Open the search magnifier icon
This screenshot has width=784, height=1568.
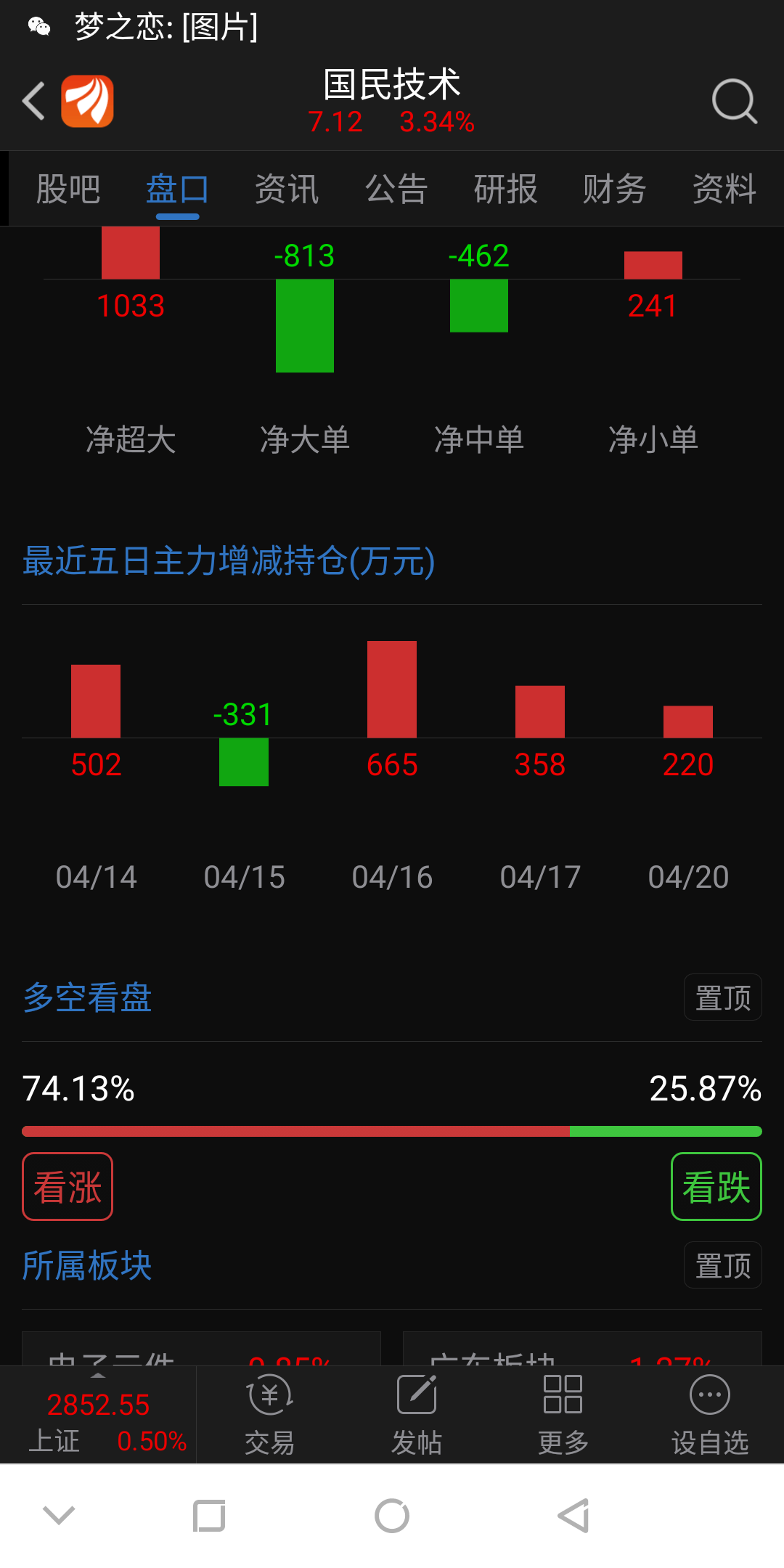click(735, 102)
